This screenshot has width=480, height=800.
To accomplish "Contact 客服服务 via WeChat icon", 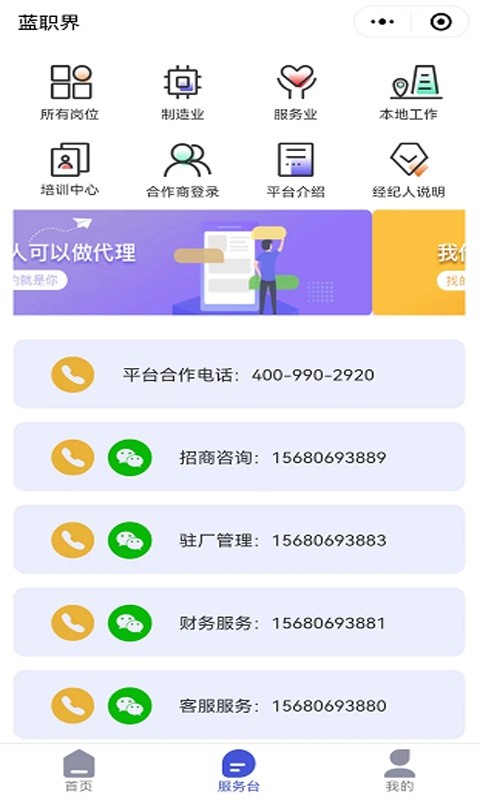I will 130,706.
